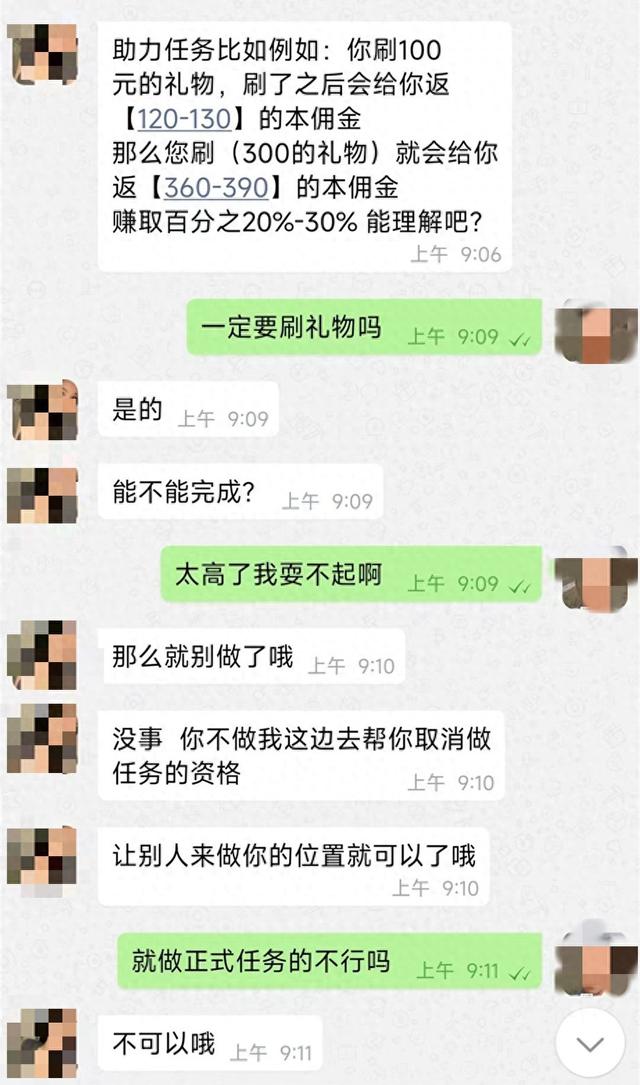Tap the underlined 360-390 link
640x1085 pixels.
[x=215, y=188]
